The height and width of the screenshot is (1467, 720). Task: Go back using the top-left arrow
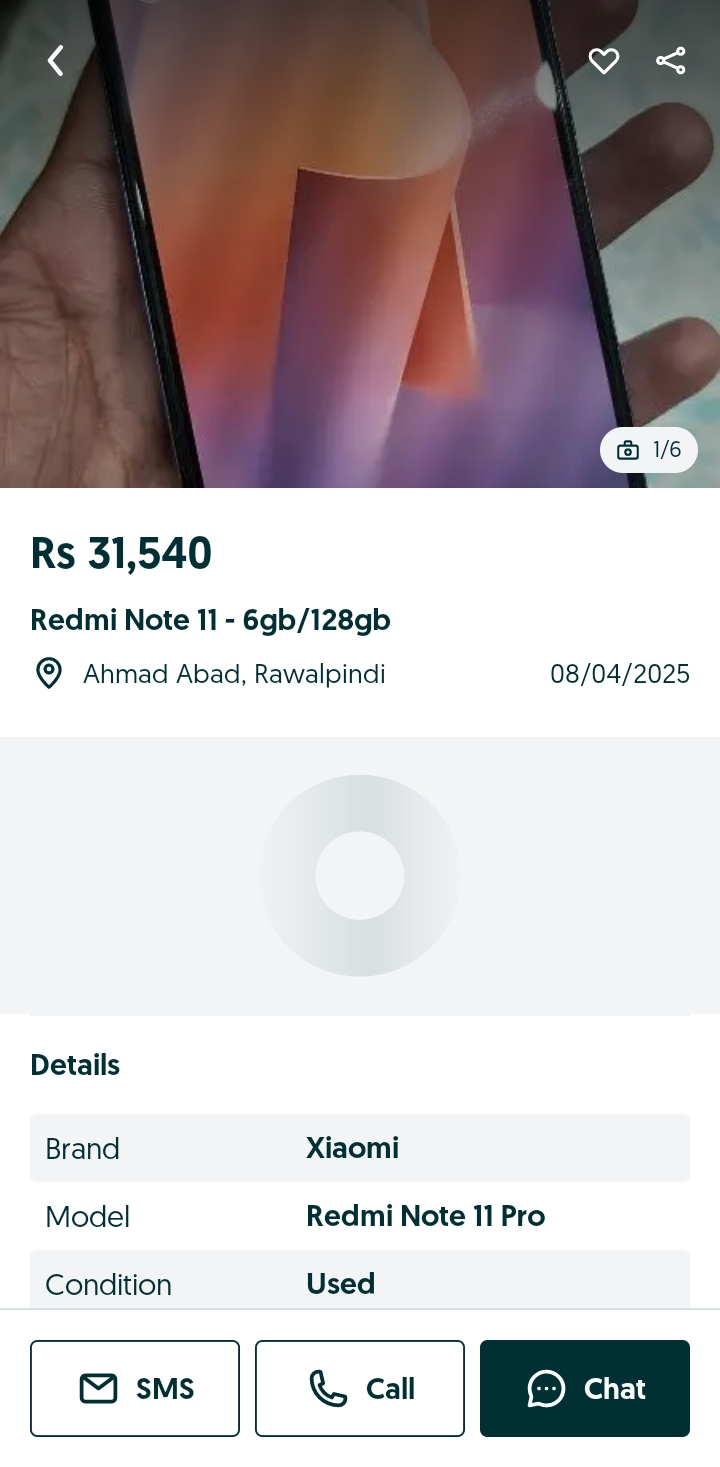[56, 61]
